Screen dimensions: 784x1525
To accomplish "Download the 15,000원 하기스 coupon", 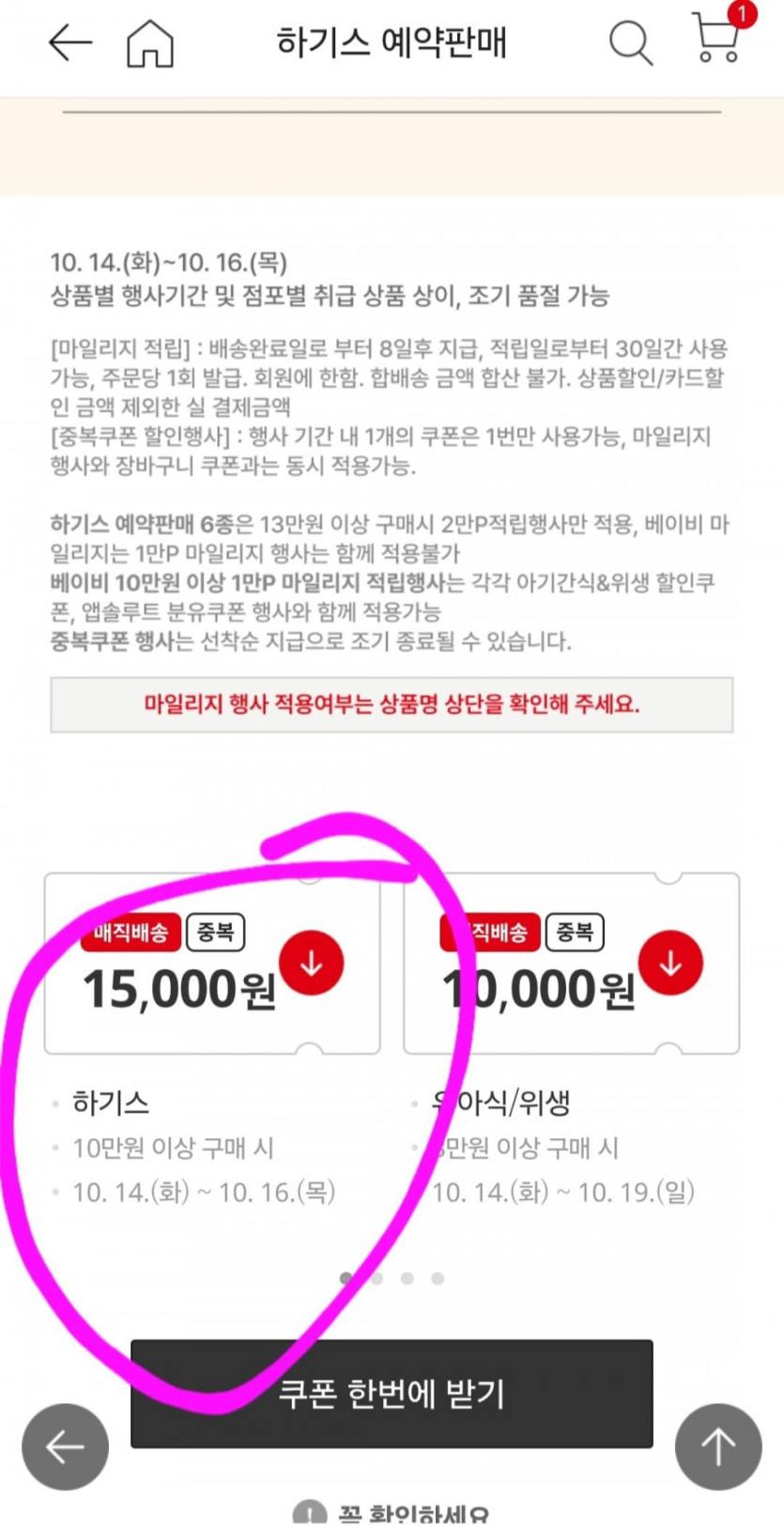I will (312, 963).
